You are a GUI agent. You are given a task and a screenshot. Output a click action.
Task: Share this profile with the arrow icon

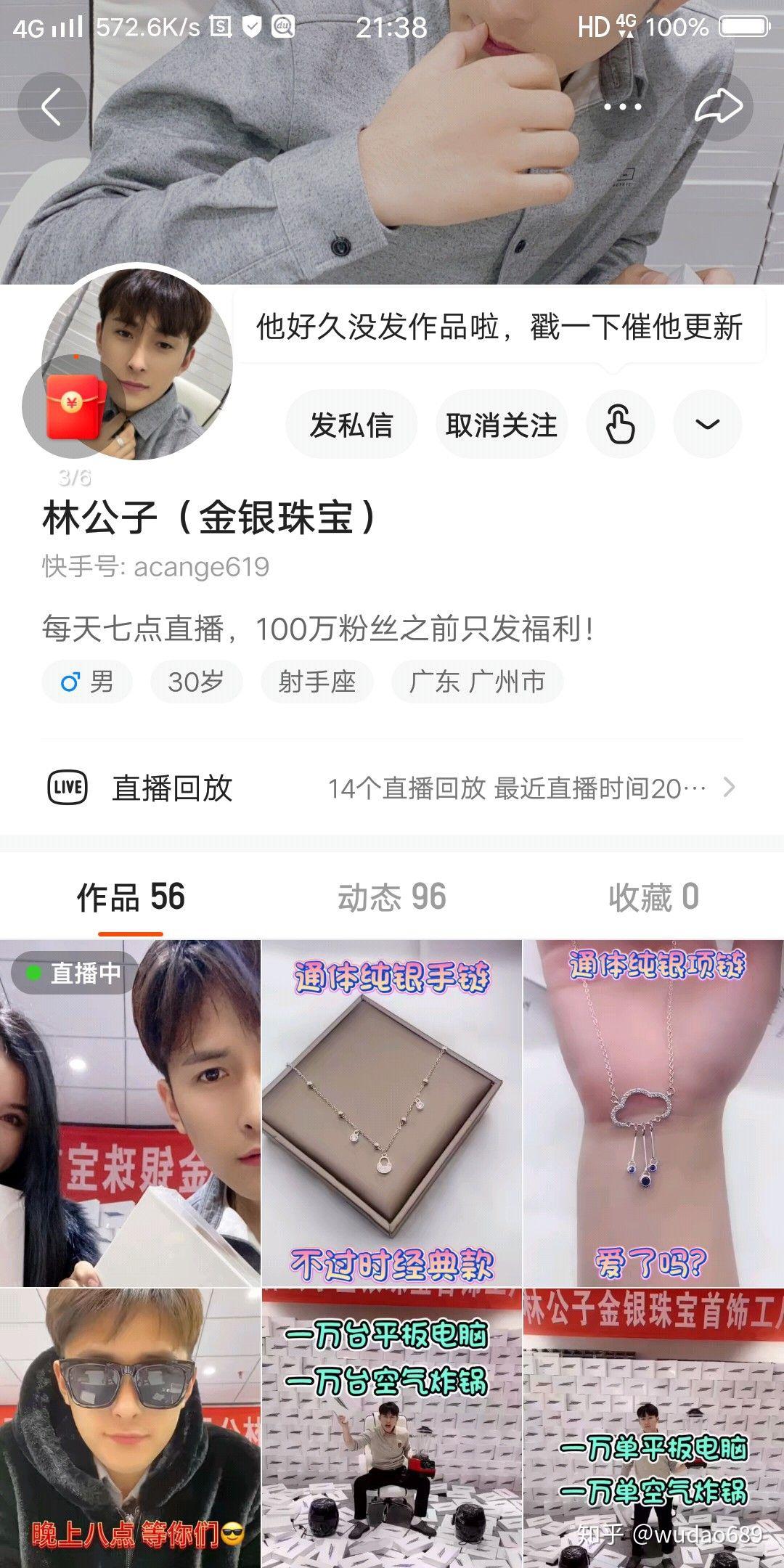click(x=719, y=107)
